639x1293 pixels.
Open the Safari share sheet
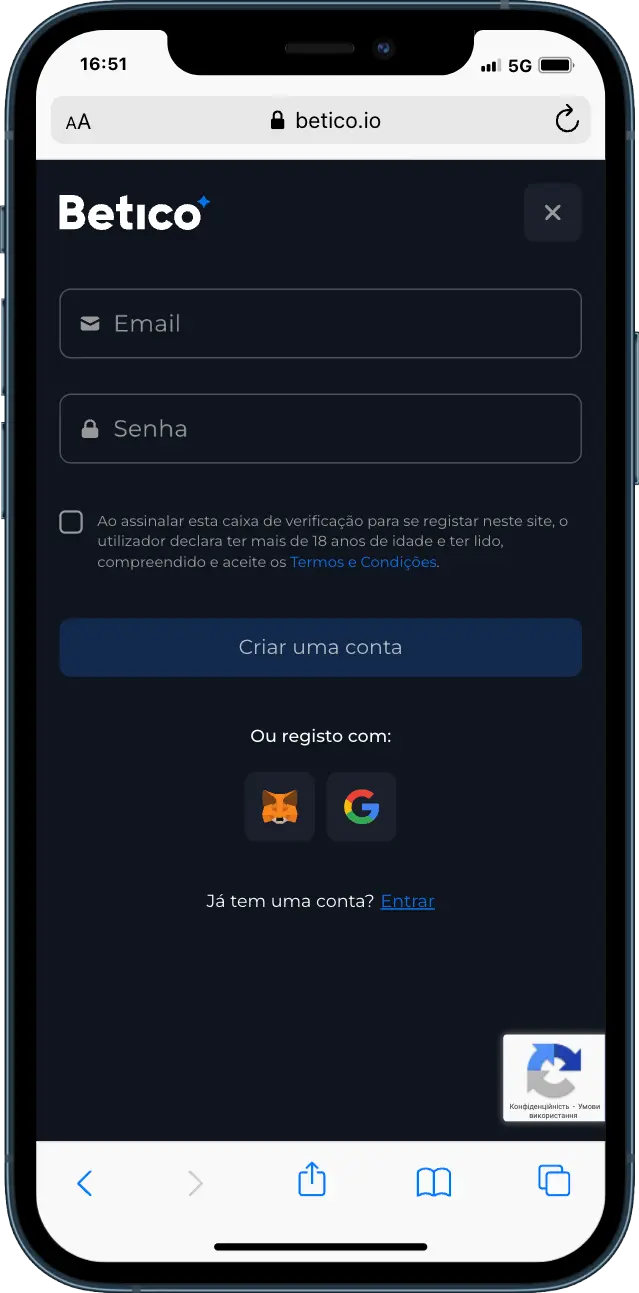click(x=312, y=1179)
